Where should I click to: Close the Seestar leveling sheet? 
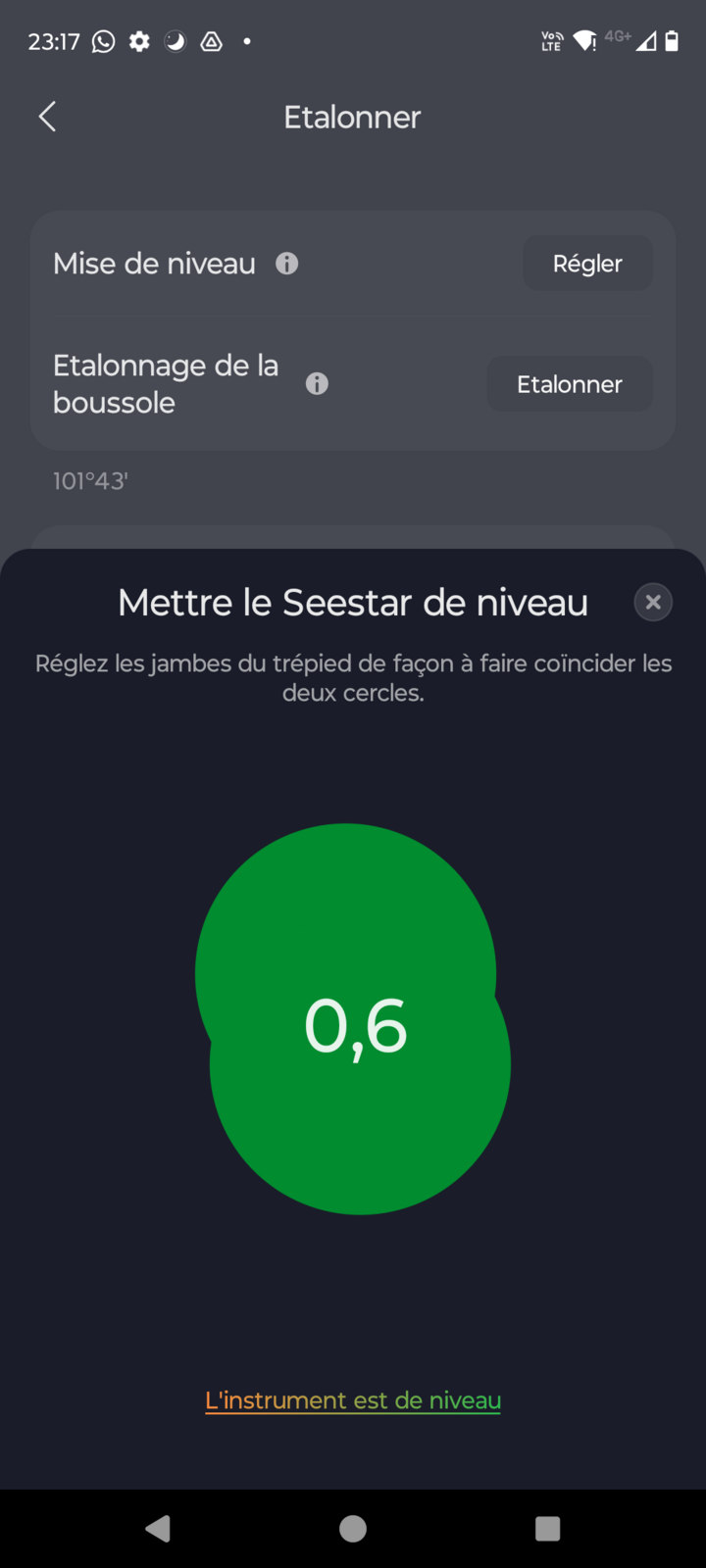pos(653,602)
